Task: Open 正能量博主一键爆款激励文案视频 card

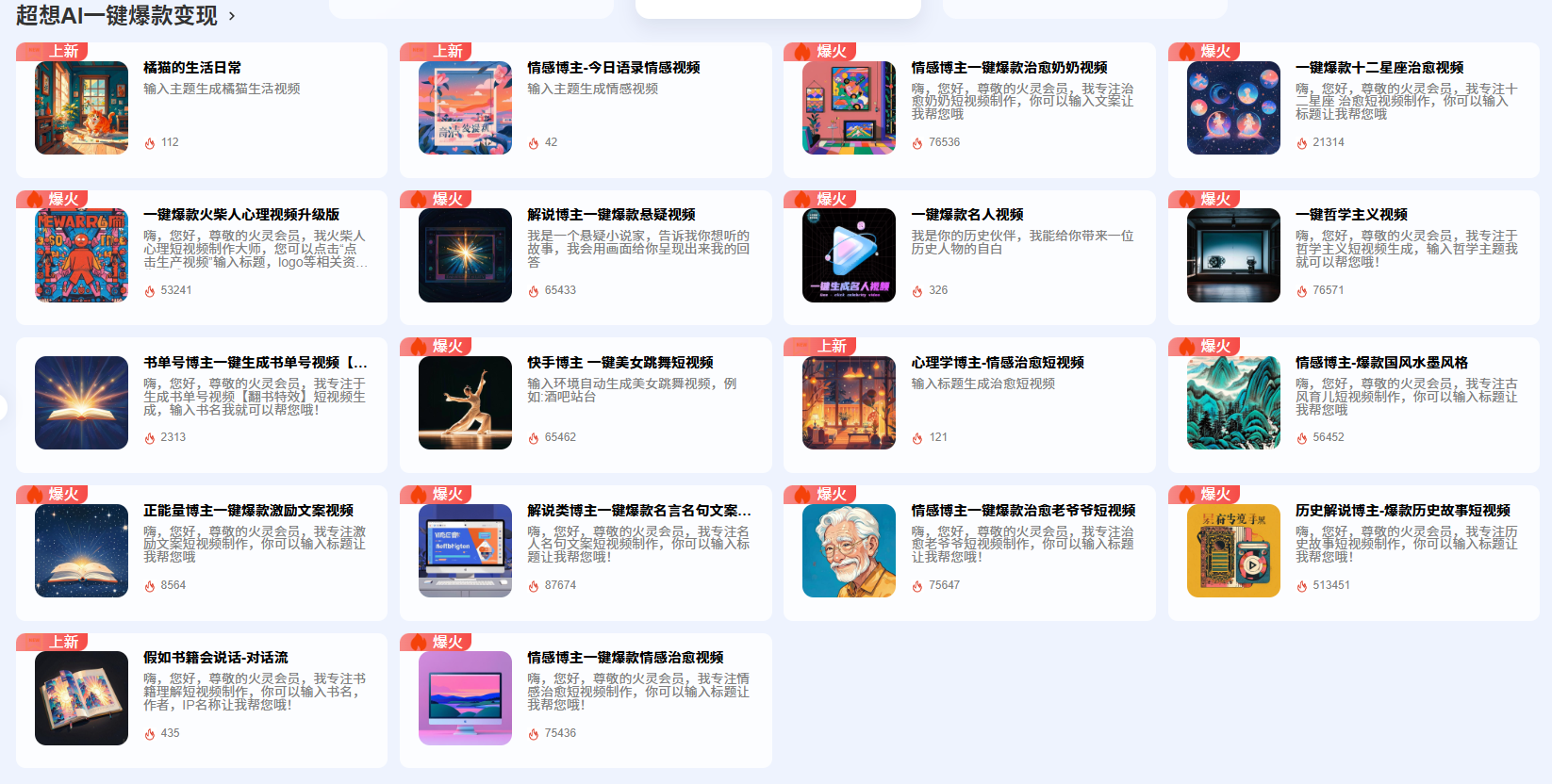Action: [x=248, y=511]
